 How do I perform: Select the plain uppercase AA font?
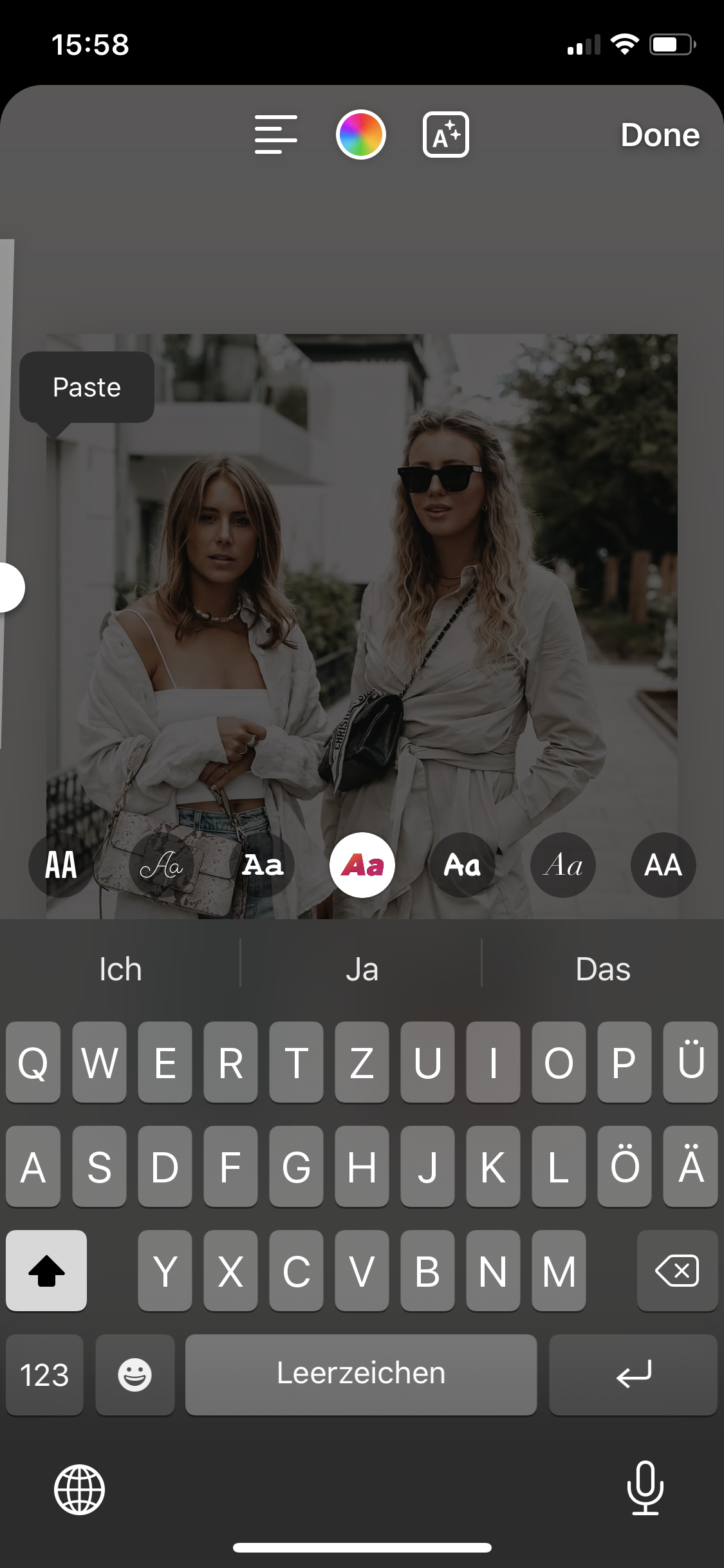pos(664,865)
